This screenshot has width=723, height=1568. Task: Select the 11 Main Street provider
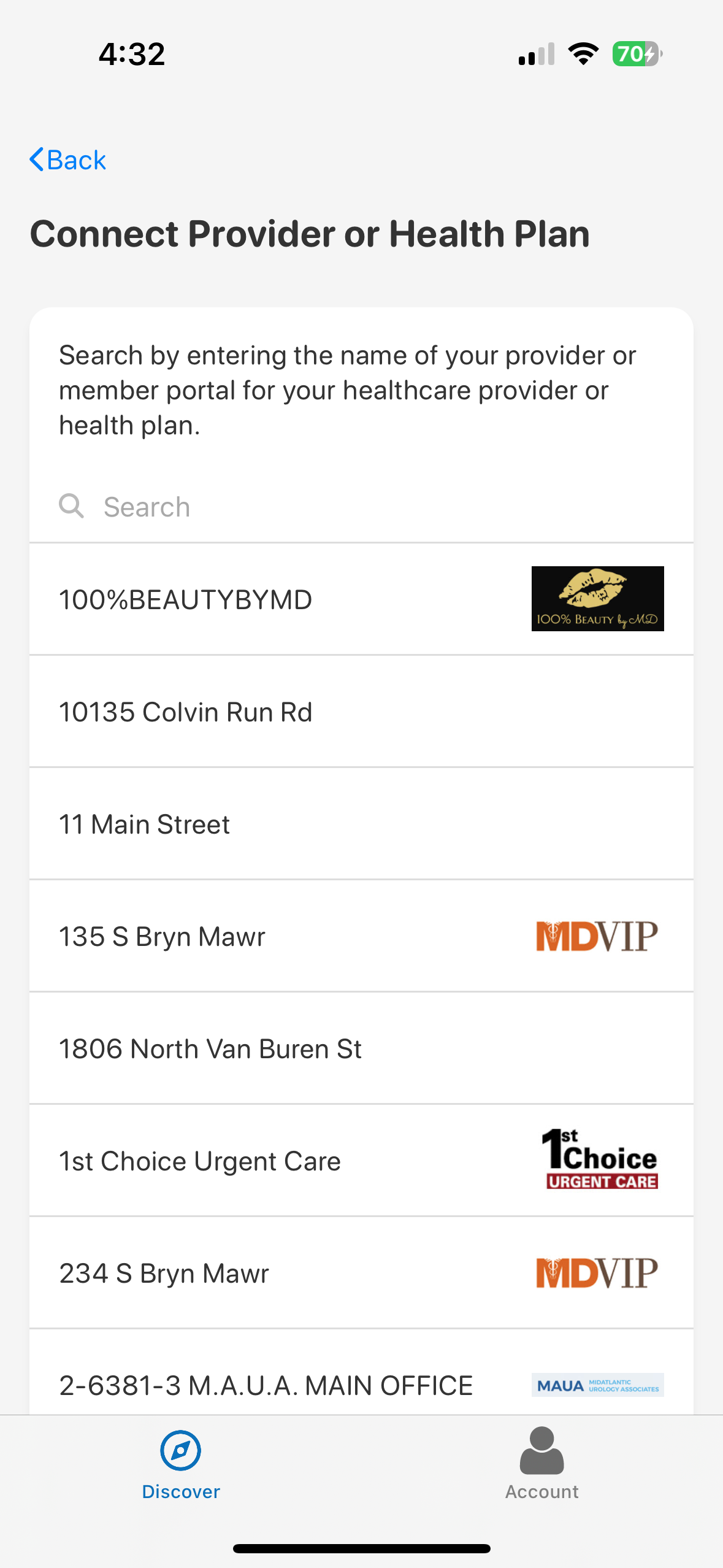coord(245,823)
